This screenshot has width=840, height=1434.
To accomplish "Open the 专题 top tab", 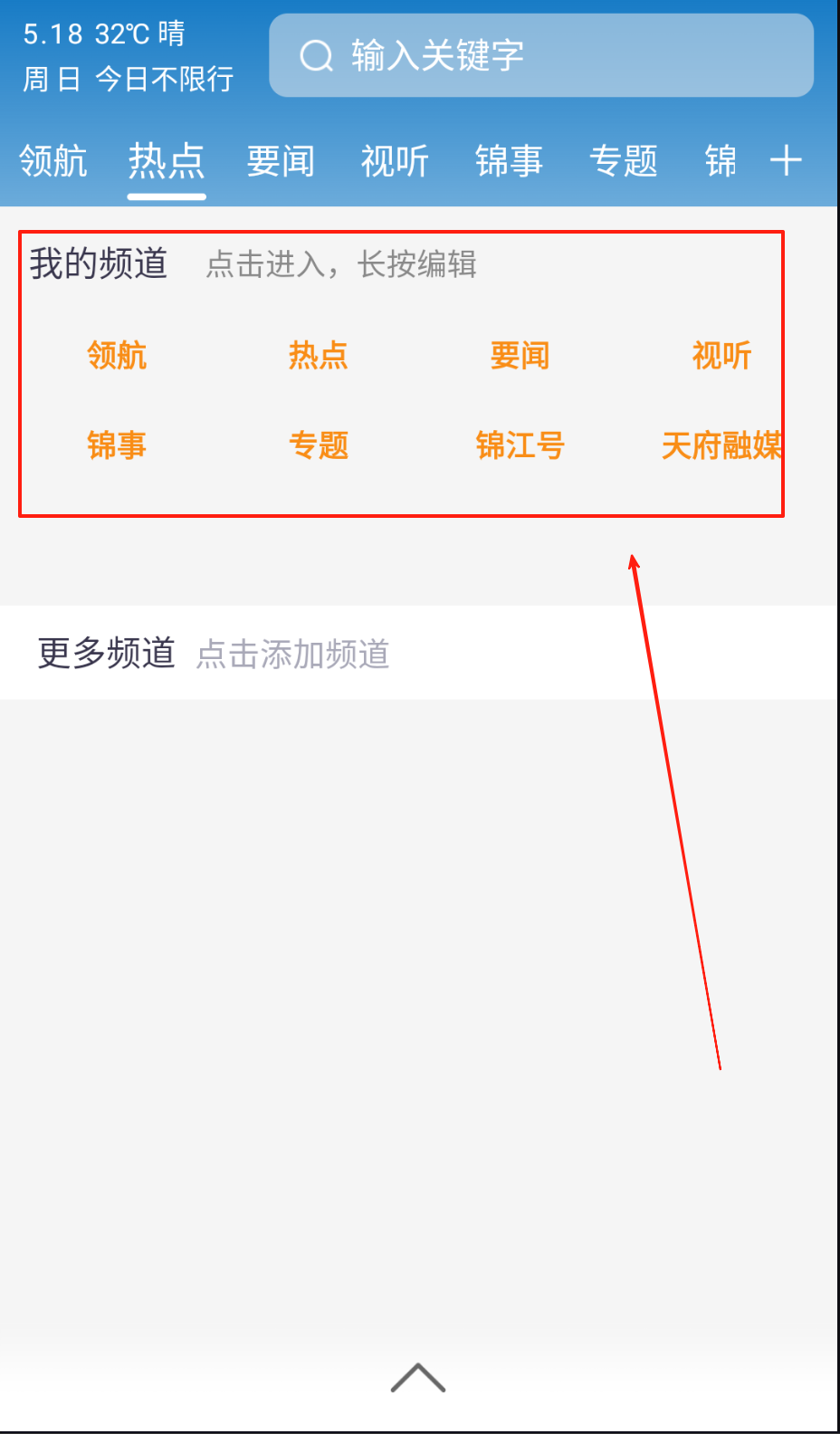I will pyautogui.click(x=623, y=161).
